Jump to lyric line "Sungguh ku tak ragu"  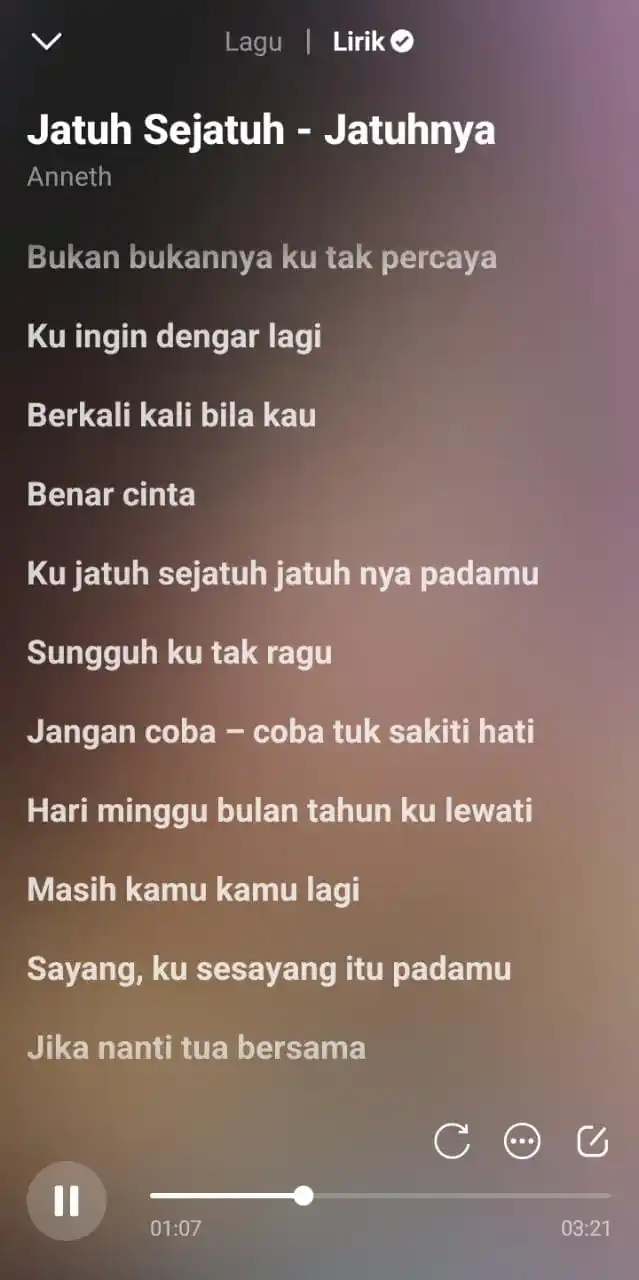point(179,653)
